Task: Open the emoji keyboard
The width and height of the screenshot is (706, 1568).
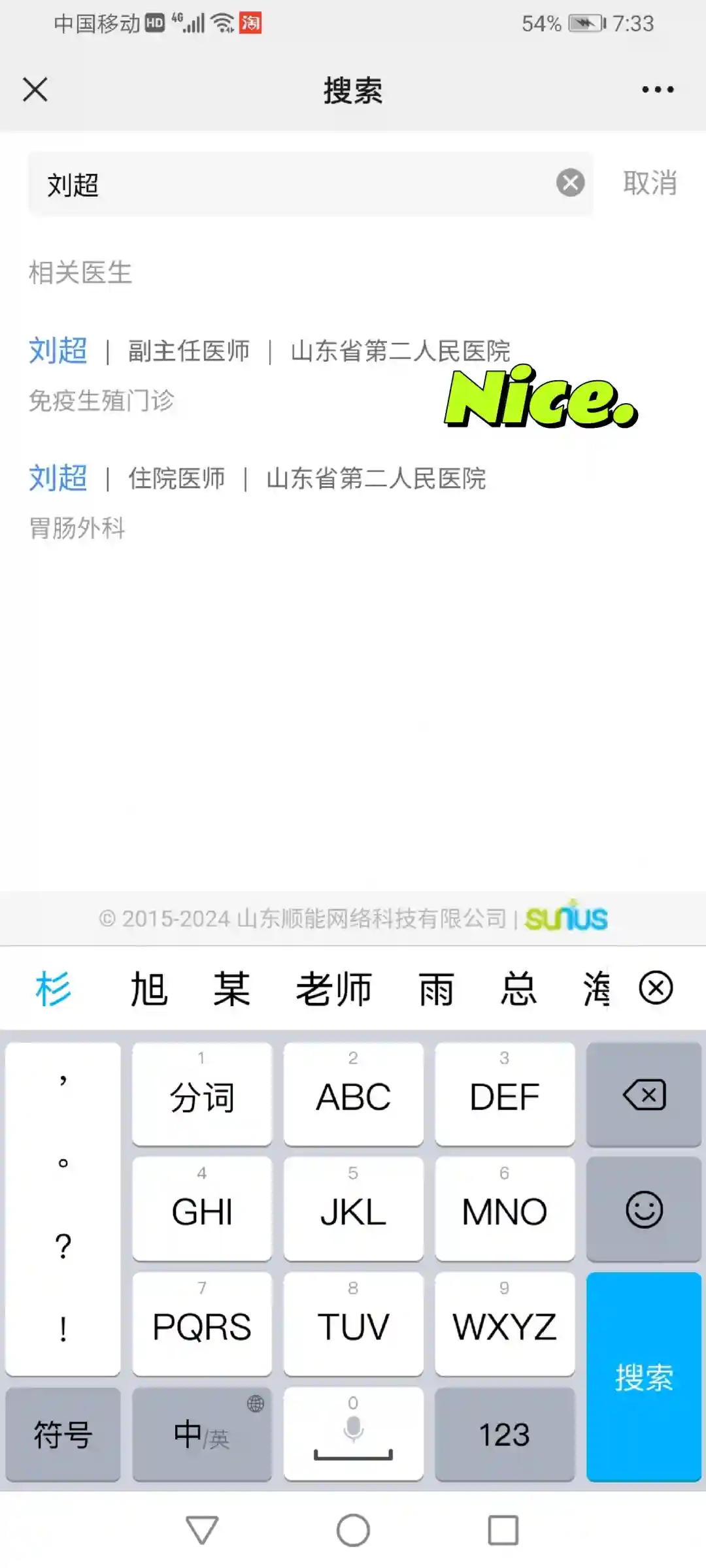Action: [x=643, y=1210]
